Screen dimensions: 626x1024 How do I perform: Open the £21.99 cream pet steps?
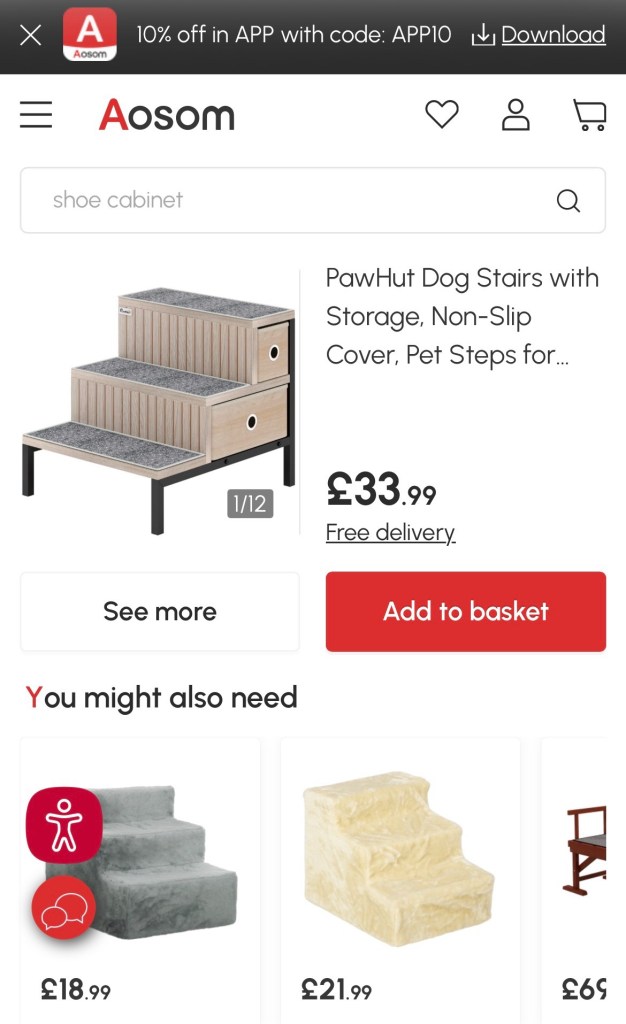point(398,860)
